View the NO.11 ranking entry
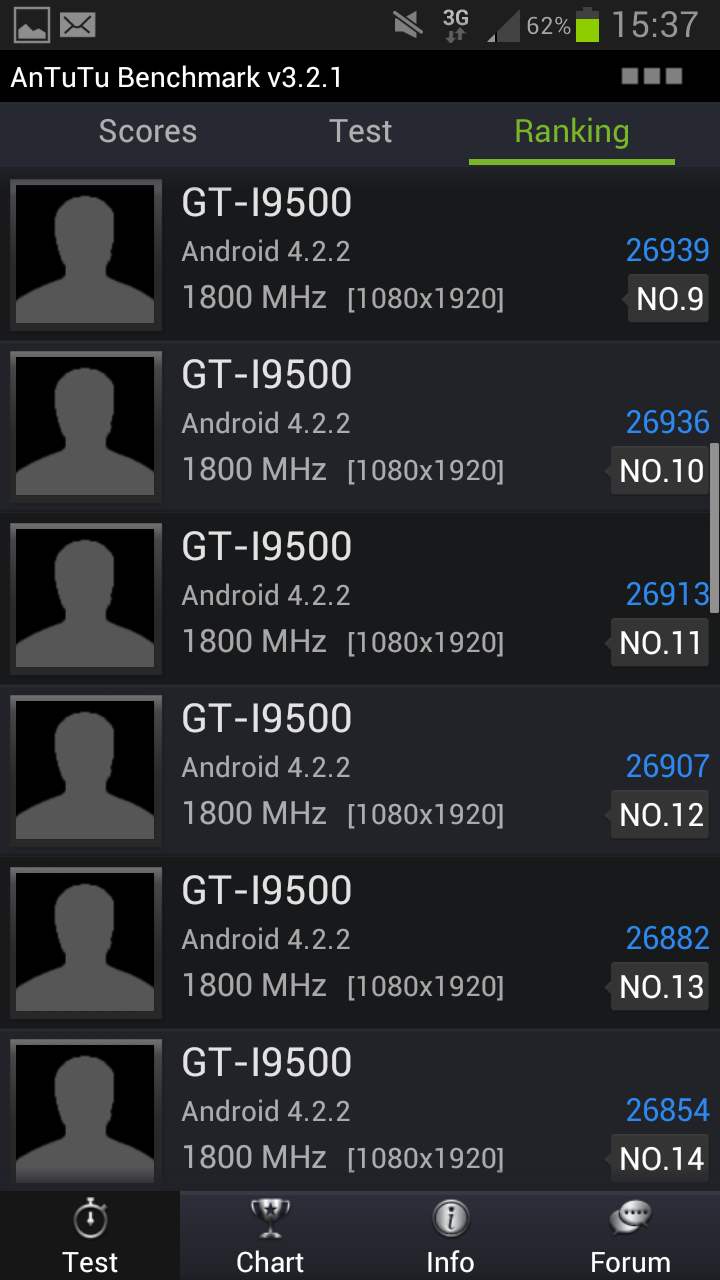Viewport: 720px width, 1280px height. coord(360,598)
